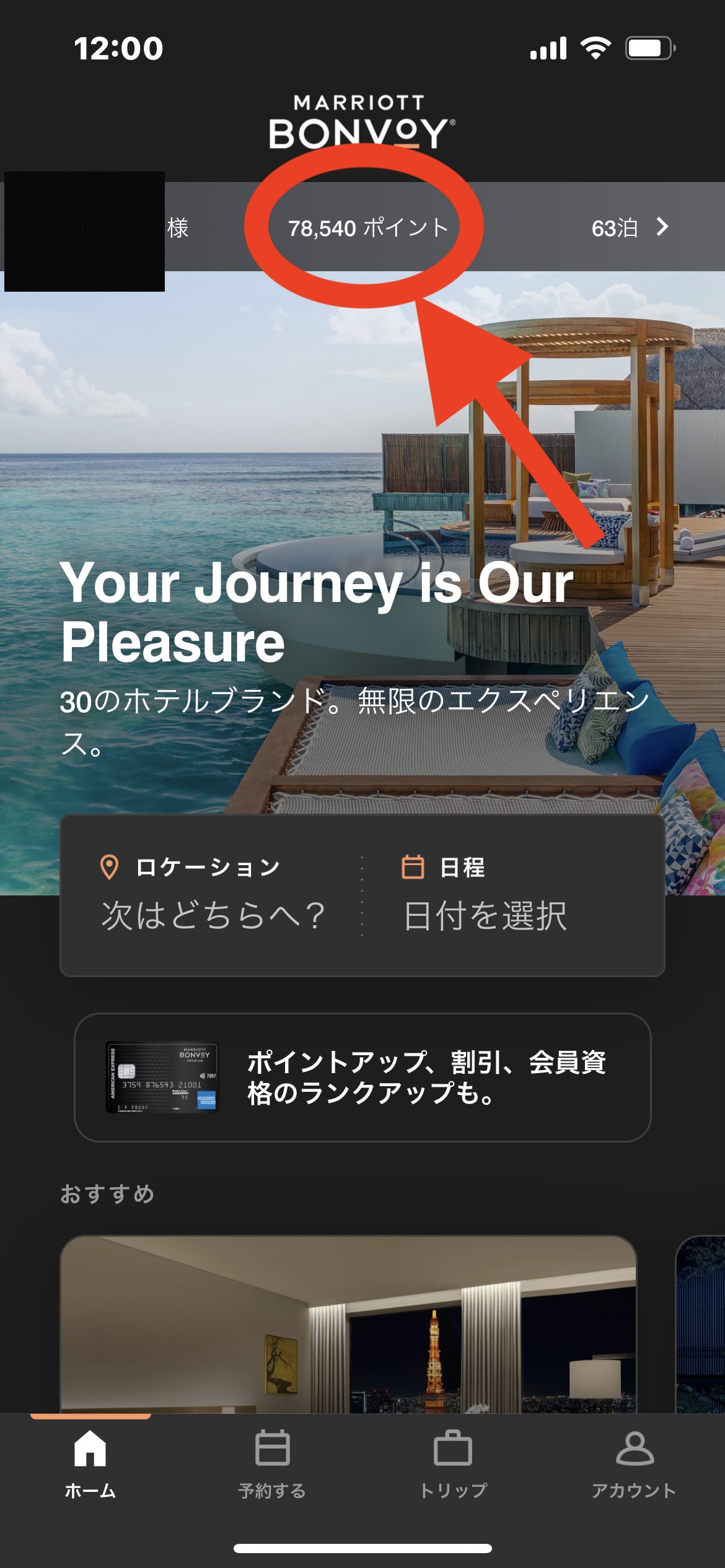Screen dimensions: 725x1568
Task: Open the 63泊 nights chevron
Action: tap(662, 227)
